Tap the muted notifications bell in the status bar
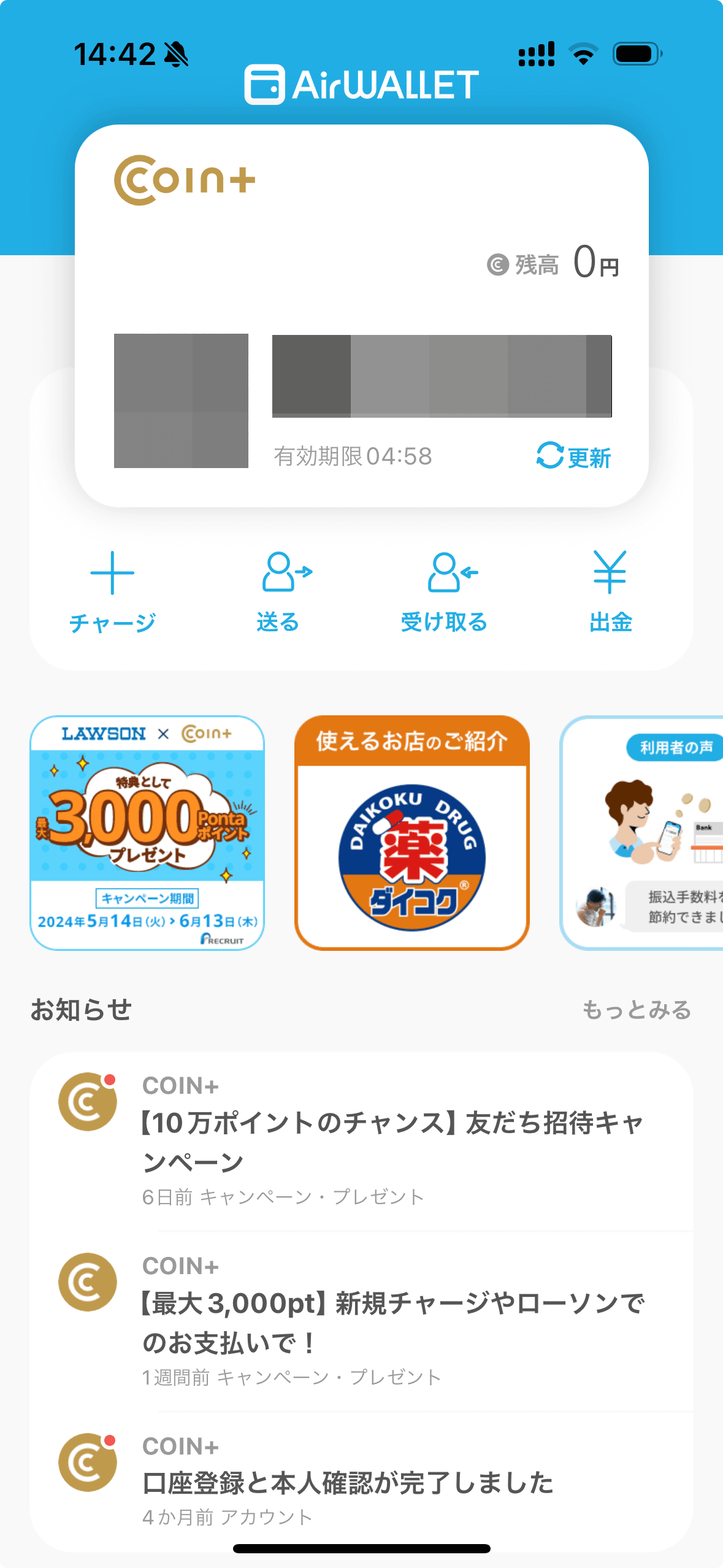723x1568 pixels. pos(176,54)
